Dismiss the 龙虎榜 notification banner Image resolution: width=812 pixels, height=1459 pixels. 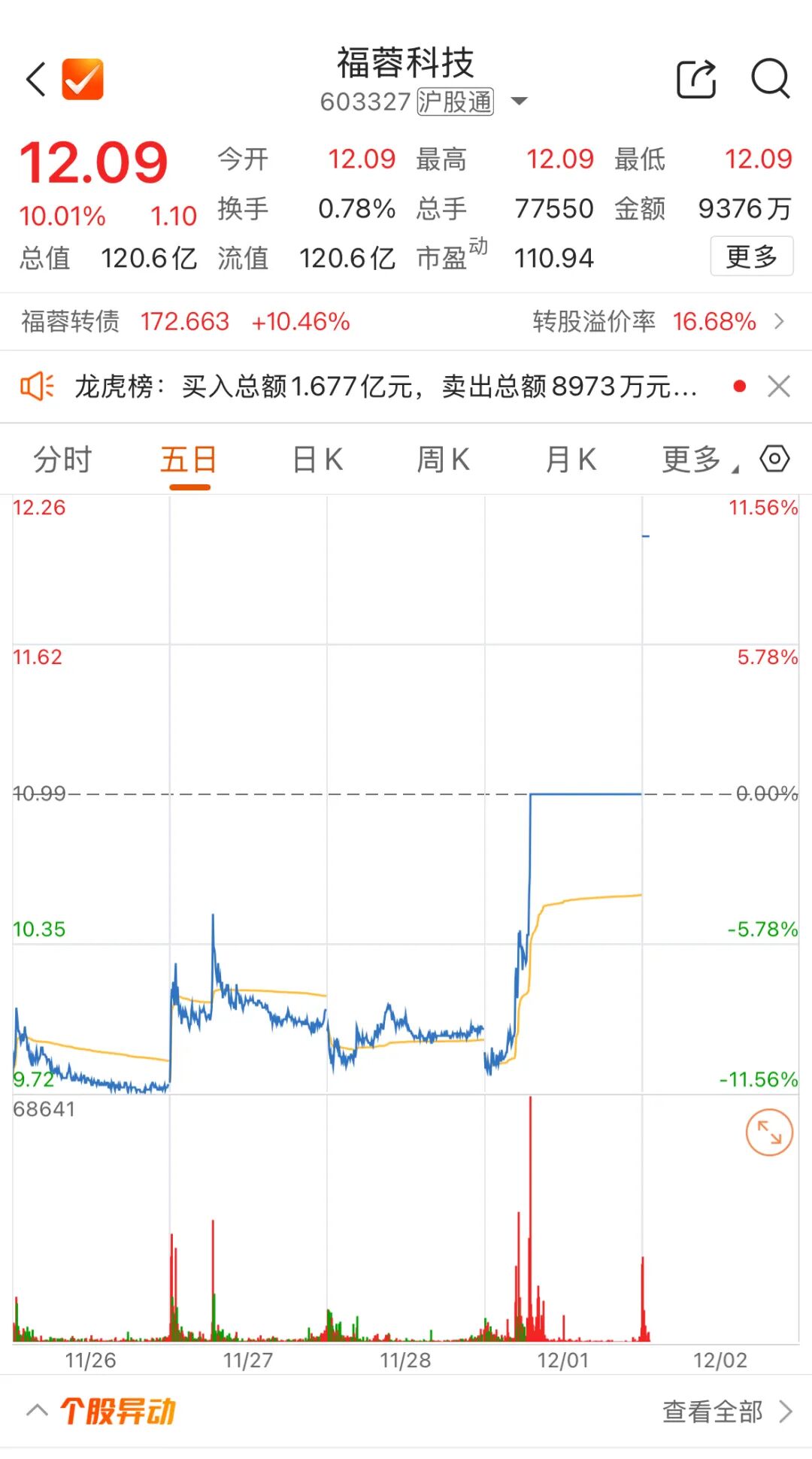point(779,387)
